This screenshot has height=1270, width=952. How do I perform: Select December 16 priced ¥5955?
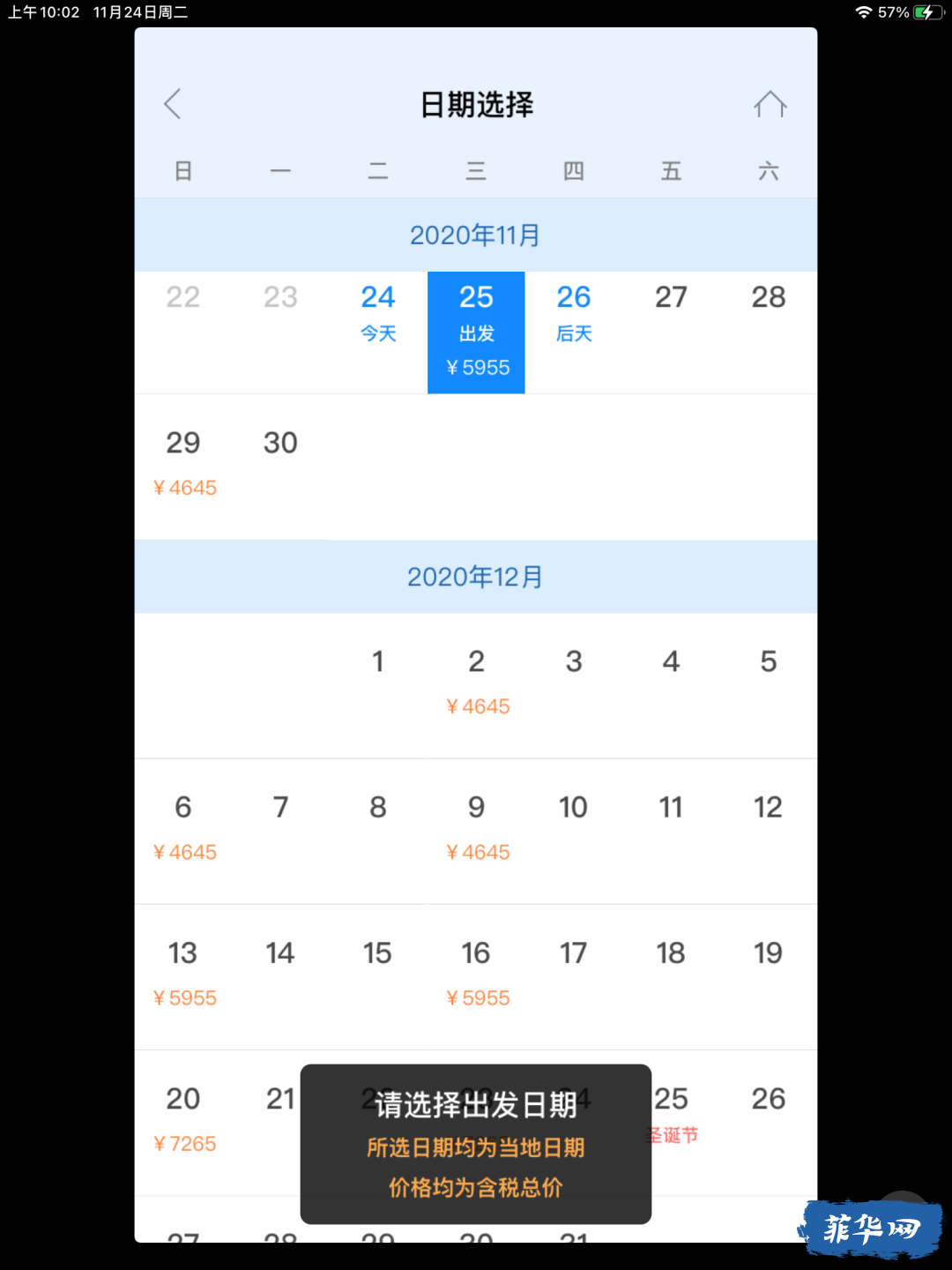click(476, 972)
